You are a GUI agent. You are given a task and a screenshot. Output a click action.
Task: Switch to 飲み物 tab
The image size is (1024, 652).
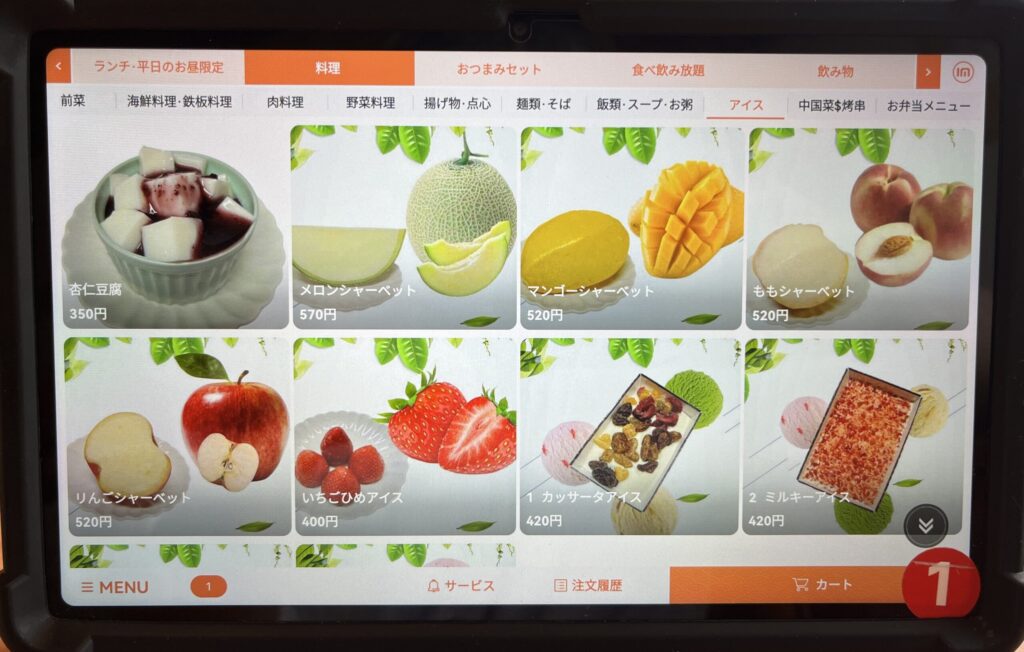click(835, 71)
